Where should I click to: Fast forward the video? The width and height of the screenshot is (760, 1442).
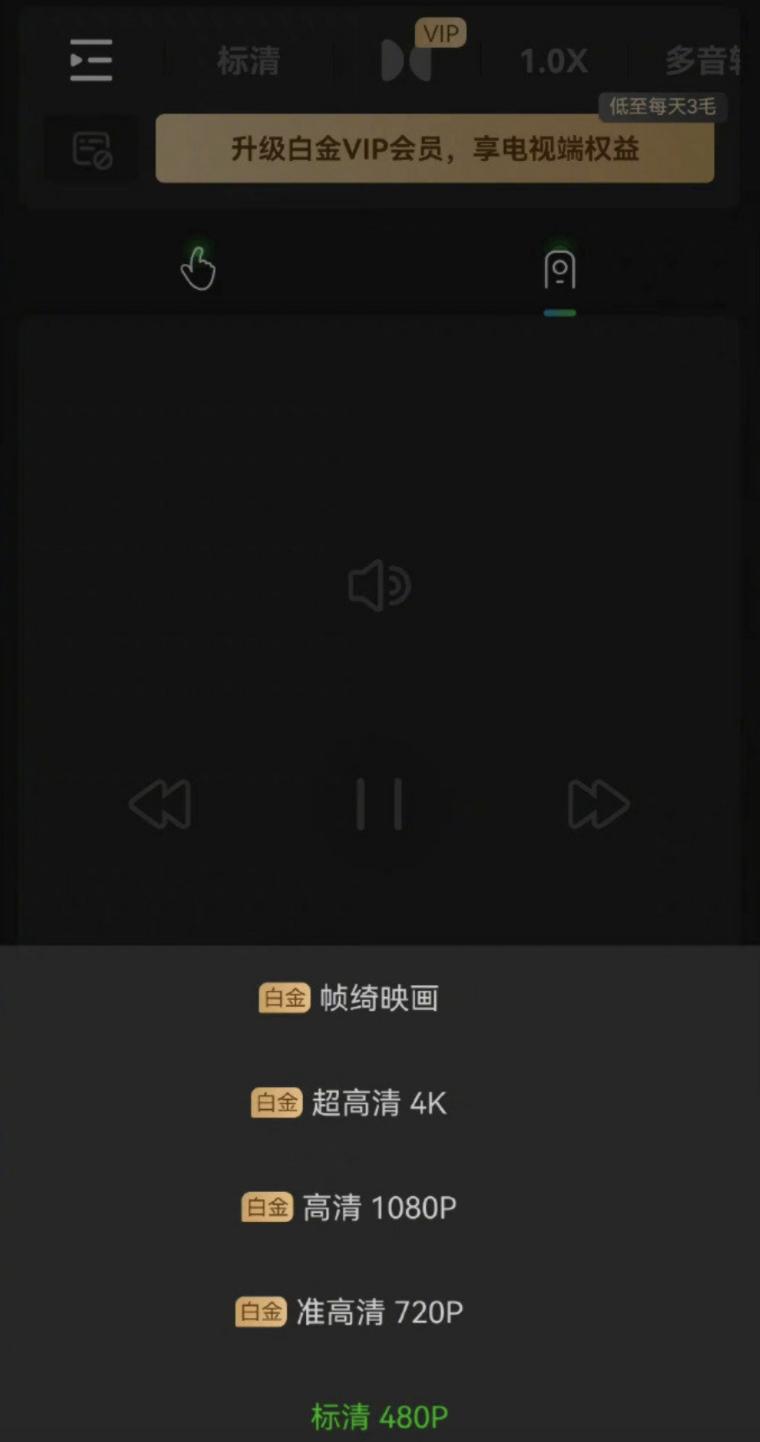point(597,803)
